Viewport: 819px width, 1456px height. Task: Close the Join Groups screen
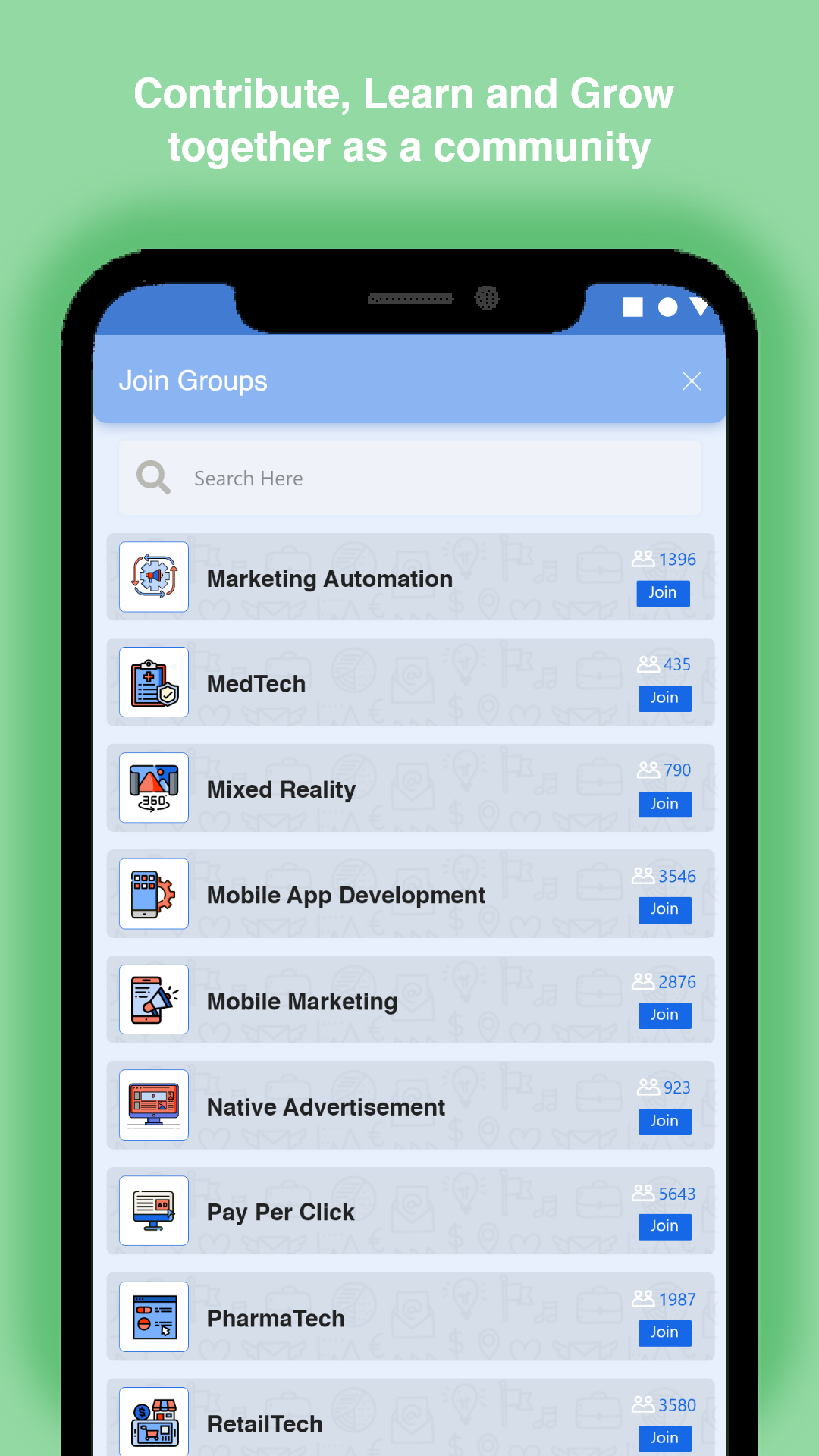691,381
